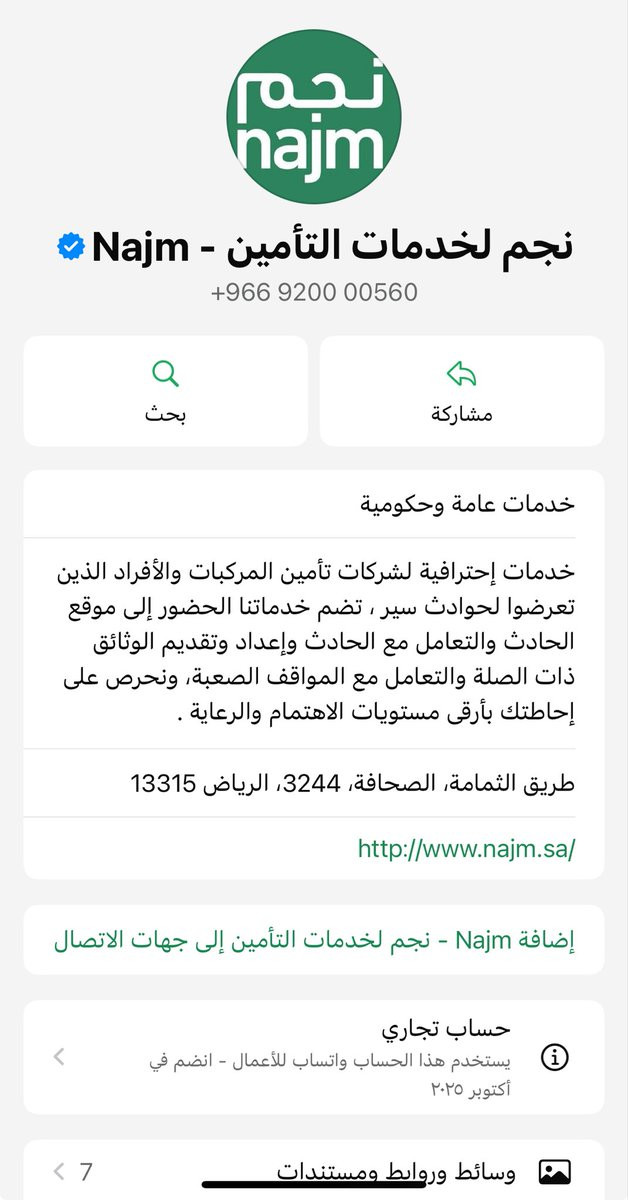This screenshot has height=1200, width=628.
Task: Tap the phone number +966 9200 00560
Action: coord(314,293)
